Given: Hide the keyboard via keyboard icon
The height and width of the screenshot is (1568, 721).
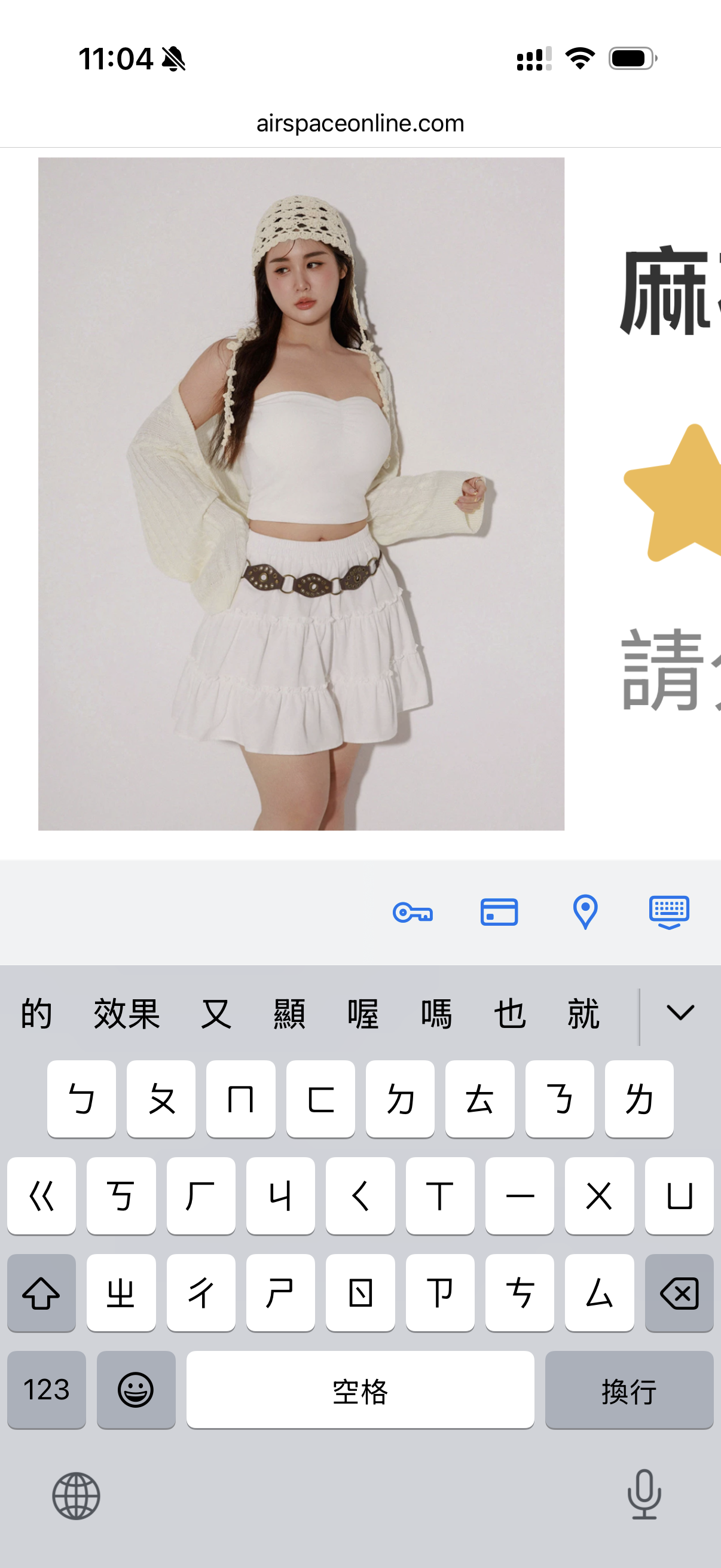Looking at the screenshot, I should tap(668, 912).
